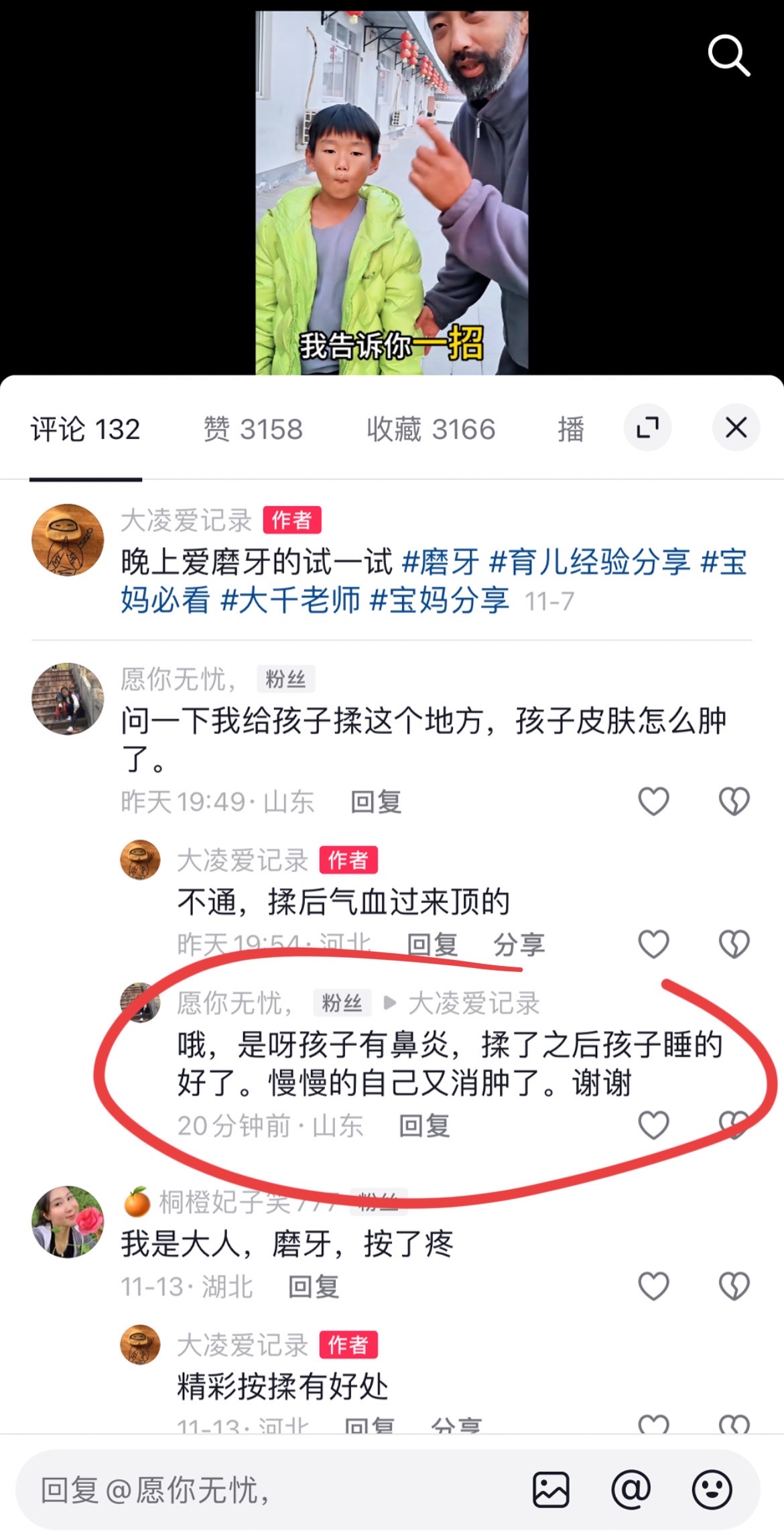Open the #育儿经验分享 hashtag
Image resolution: width=784 pixels, height=1531 pixels.
[x=590, y=562]
